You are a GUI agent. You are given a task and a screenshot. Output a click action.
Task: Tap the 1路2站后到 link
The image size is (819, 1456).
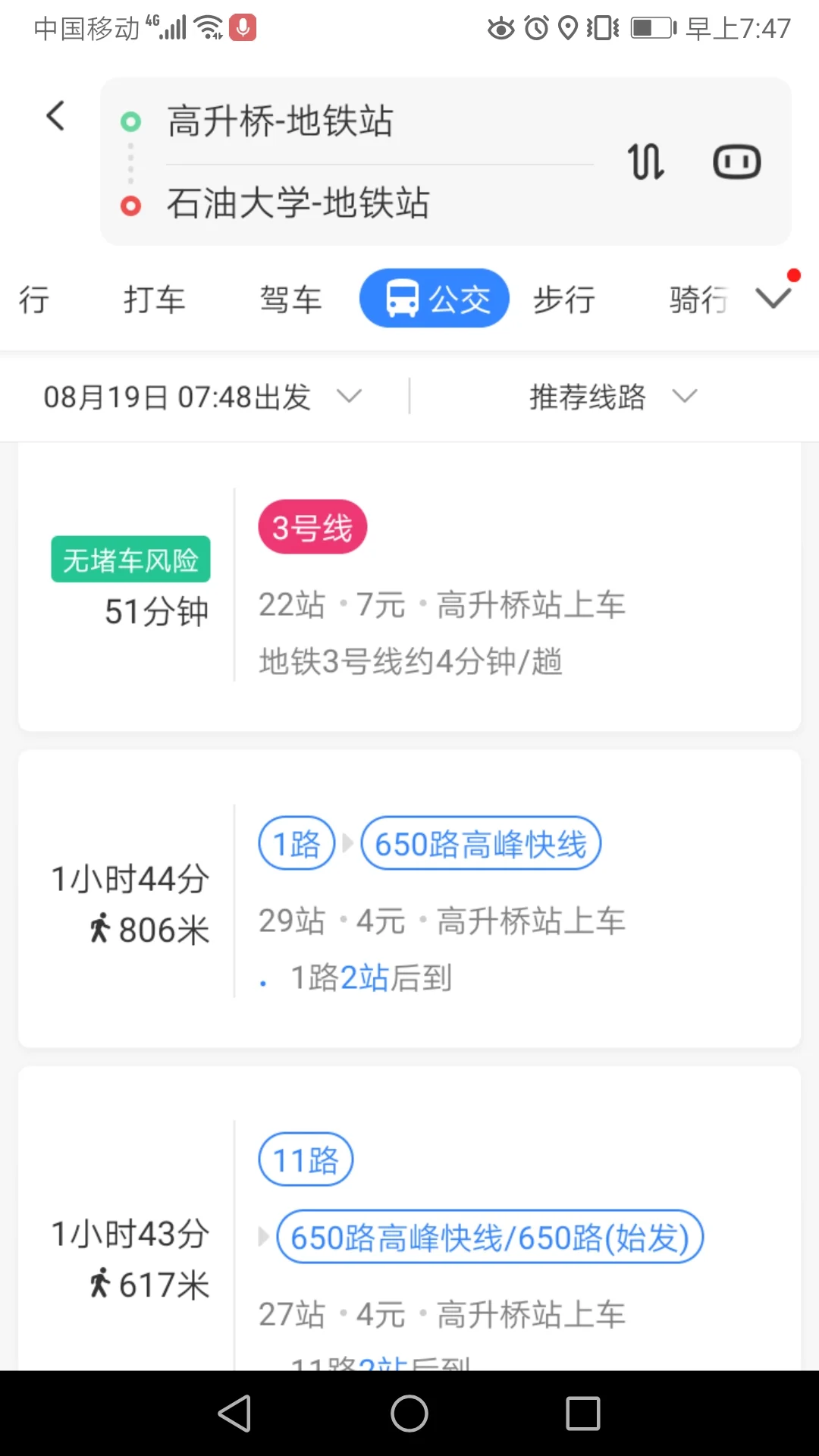370,978
